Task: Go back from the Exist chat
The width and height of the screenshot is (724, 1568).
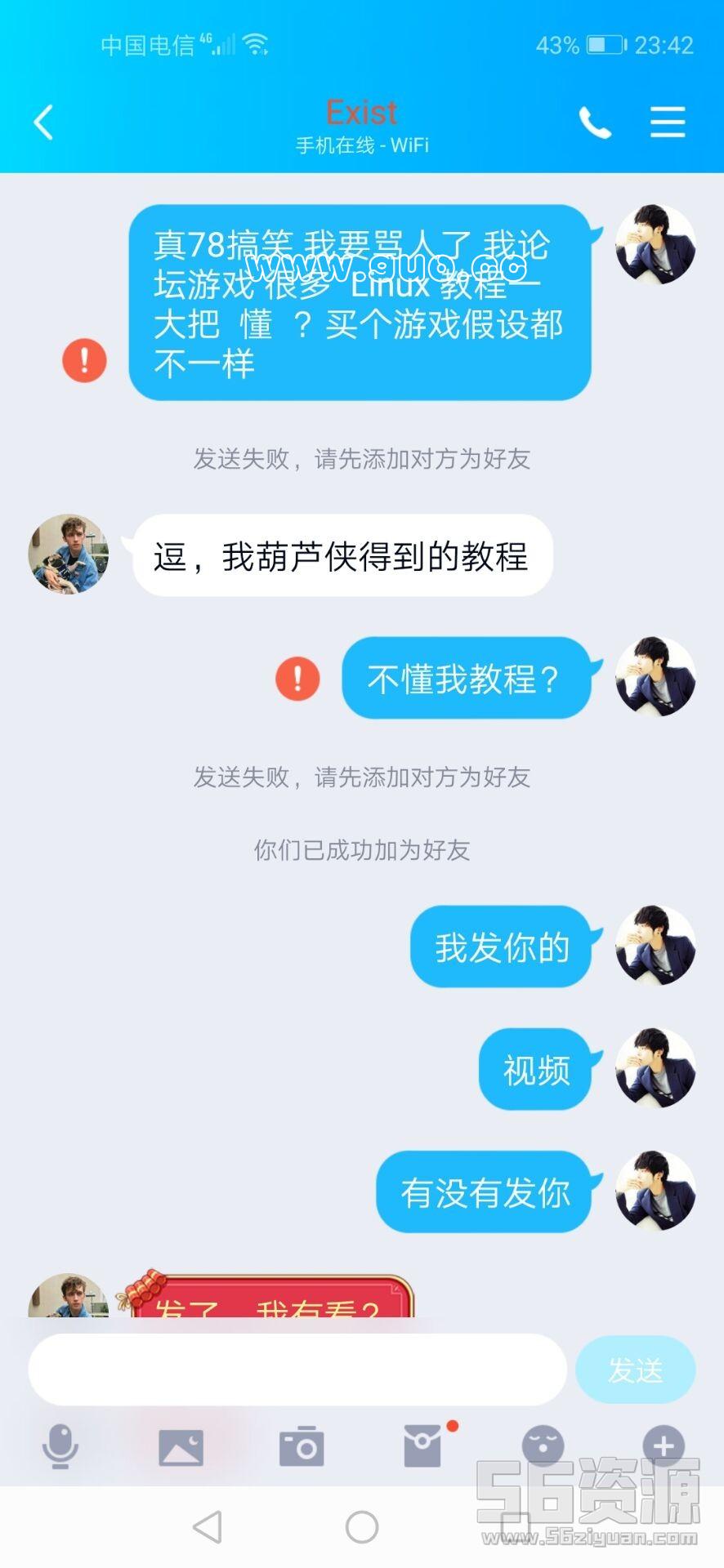Action: (x=44, y=122)
